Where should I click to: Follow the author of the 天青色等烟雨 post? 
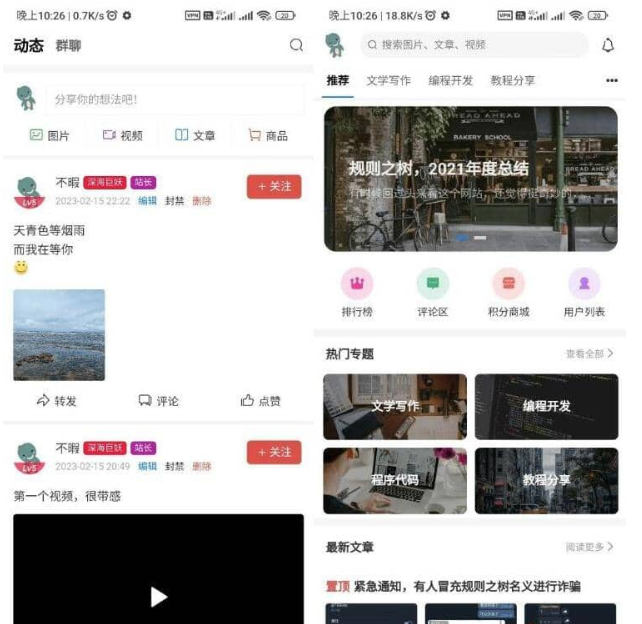pyautogui.click(x=274, y=187)
